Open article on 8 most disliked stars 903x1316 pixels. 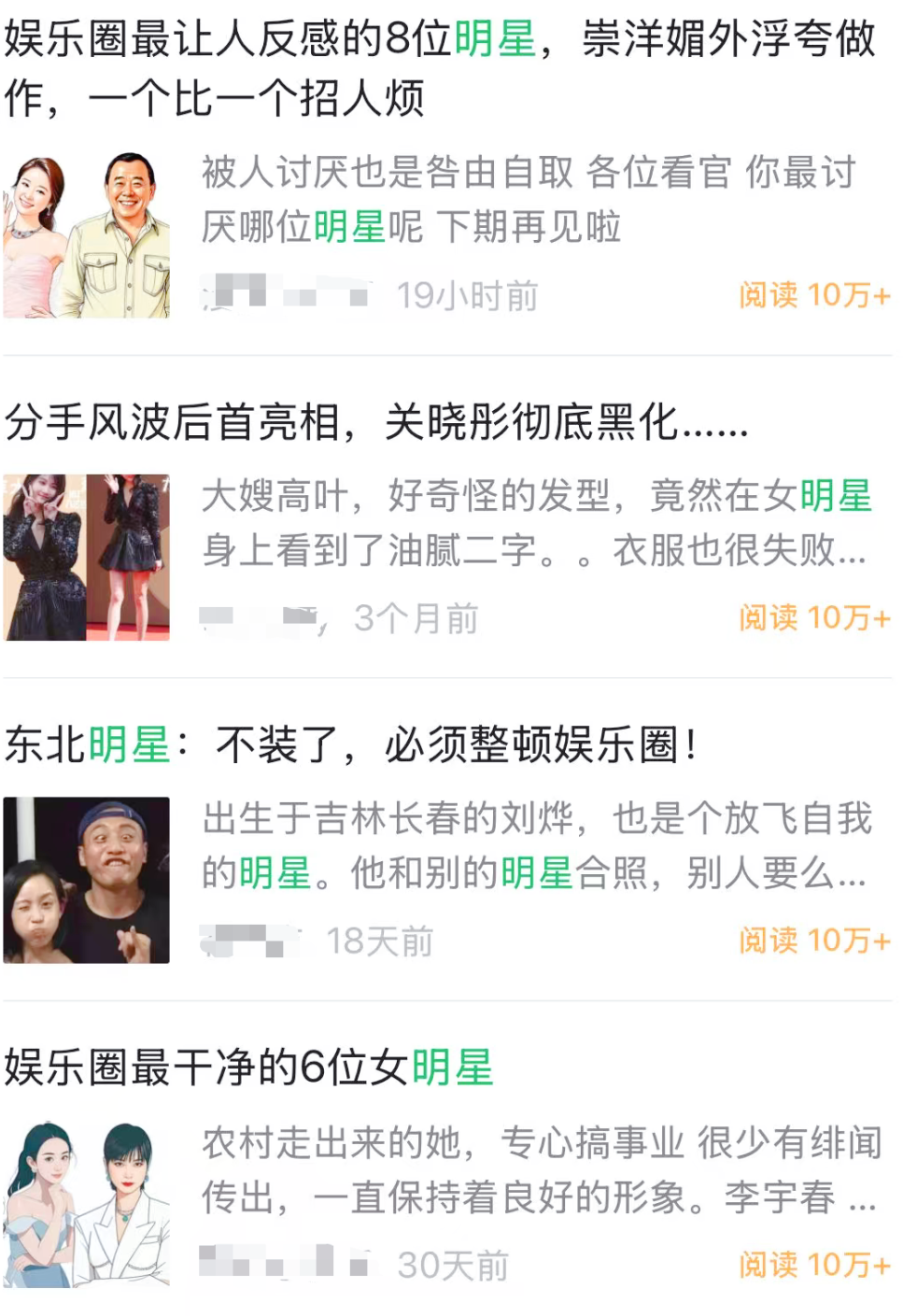pyautogui.click(x=439, y=67)
